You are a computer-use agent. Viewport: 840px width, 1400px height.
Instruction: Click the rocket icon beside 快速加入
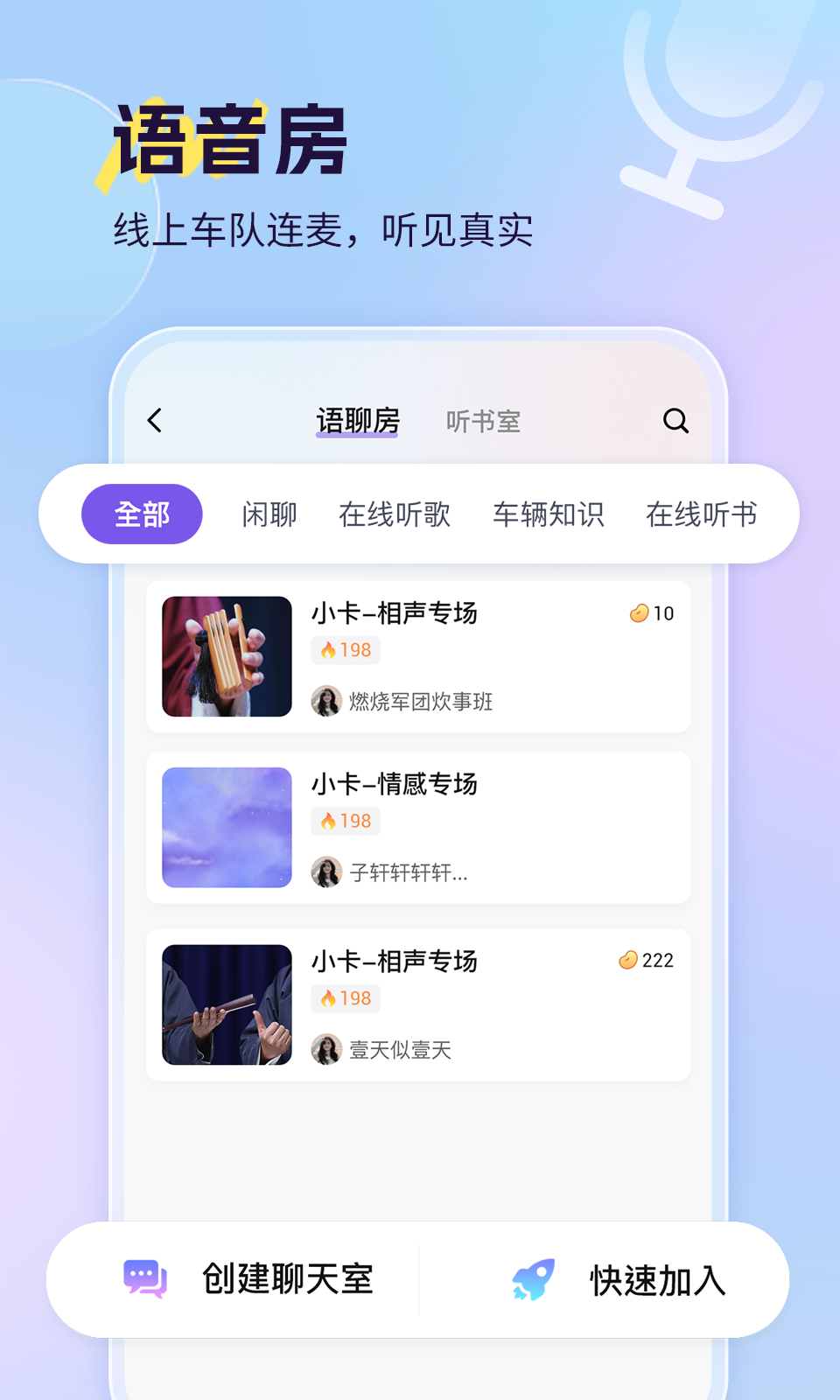click(535, 1278)
